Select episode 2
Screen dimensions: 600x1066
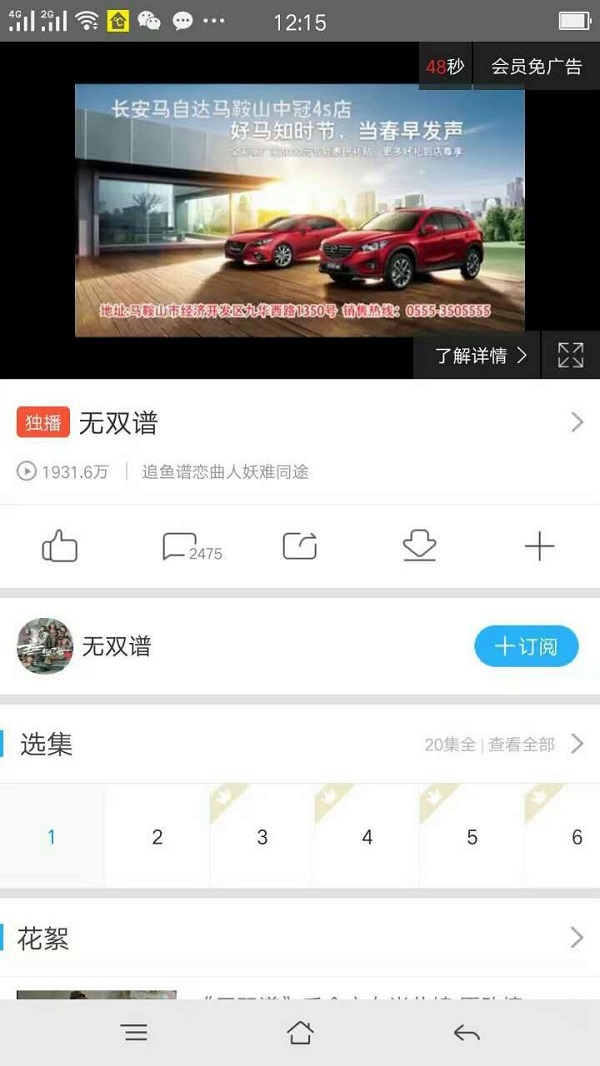click(x=157, y=837)
